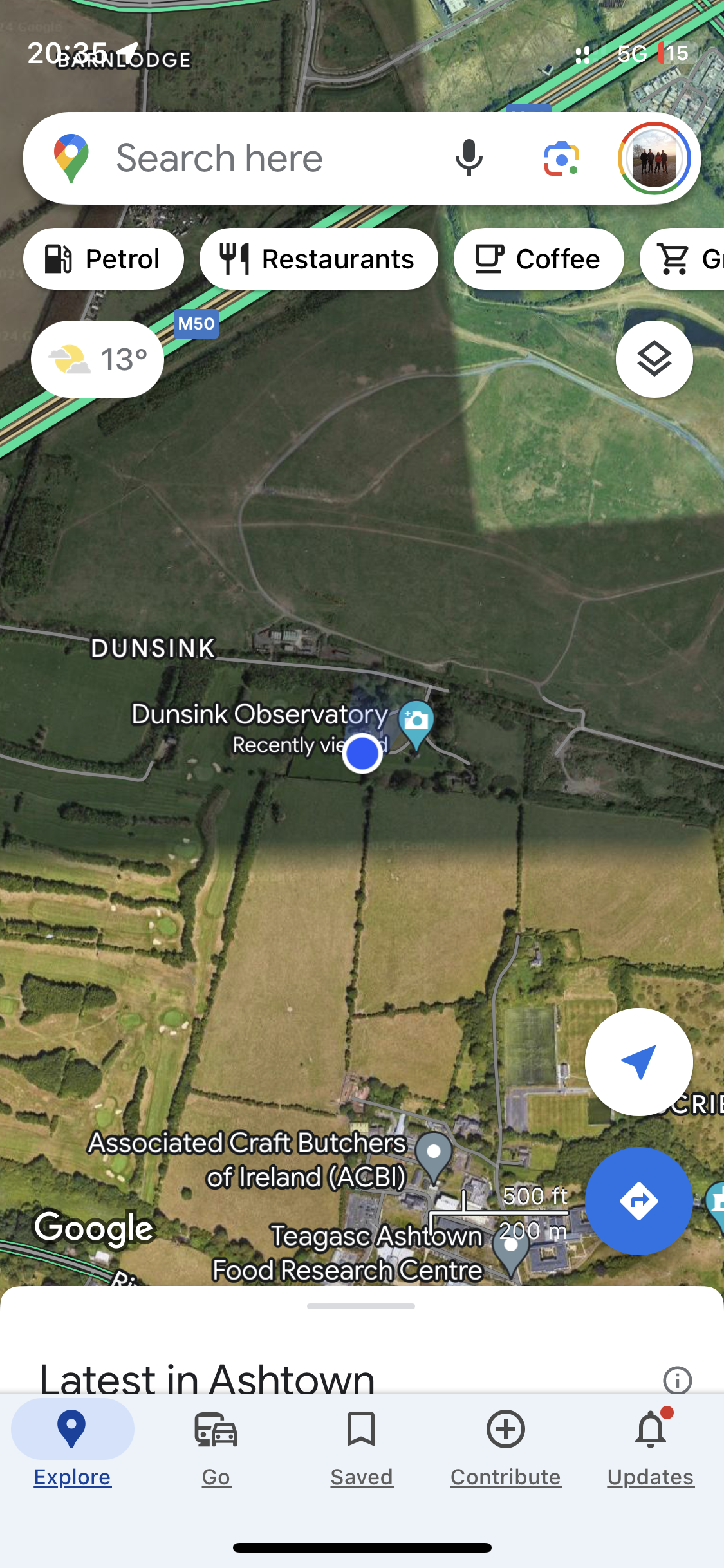This screenshot has height=1568, width=724.
Task: Open info icon beside Latest in Ashtown
Action: pos(677,1380)
